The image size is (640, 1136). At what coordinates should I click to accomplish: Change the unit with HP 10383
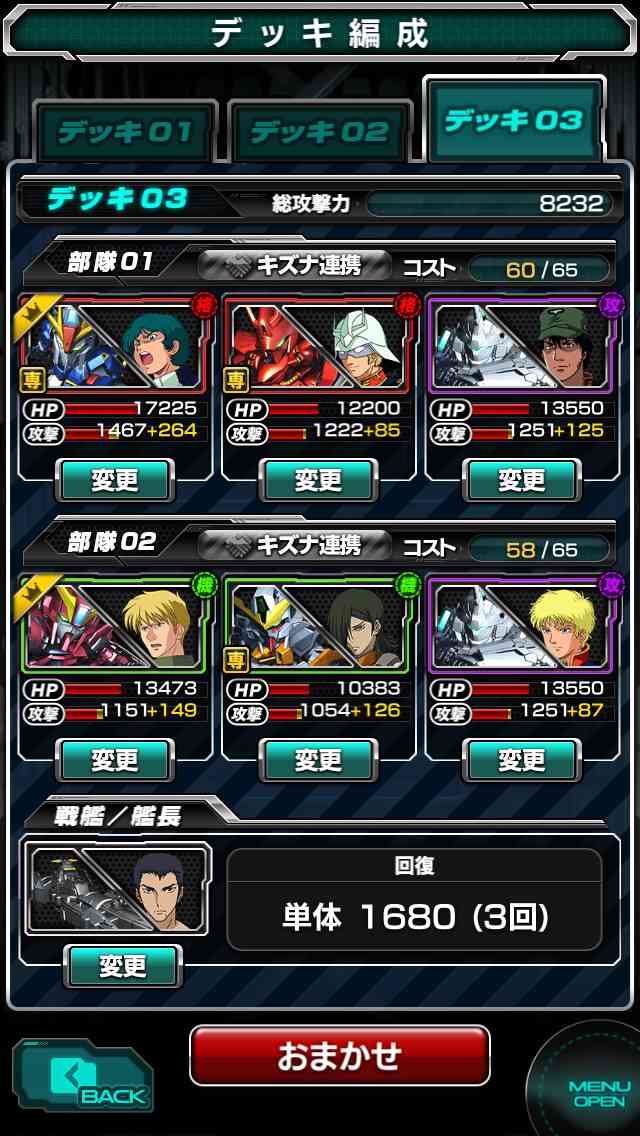click(x=318, y=759)
